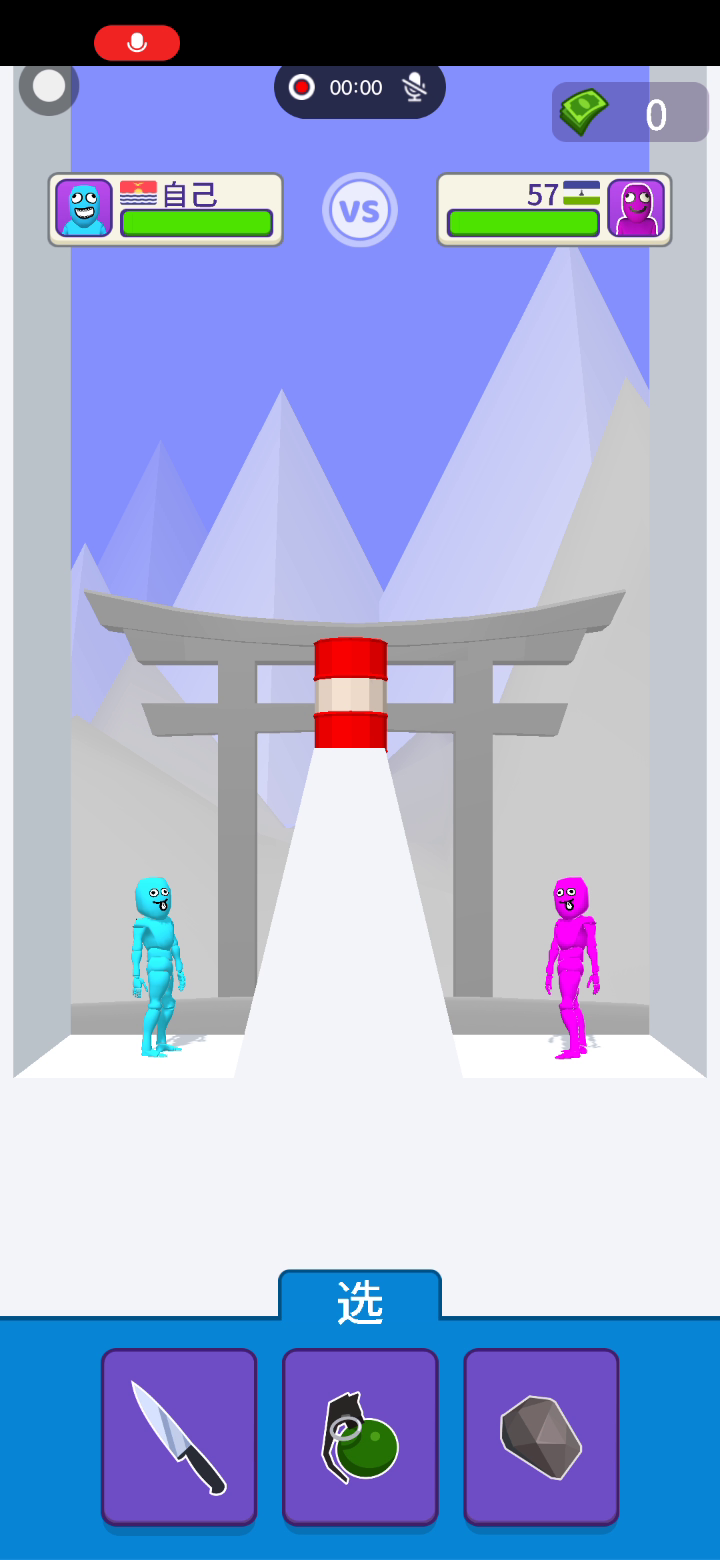
Task: Tap the red microphone recording indicator
Action: 137,43
